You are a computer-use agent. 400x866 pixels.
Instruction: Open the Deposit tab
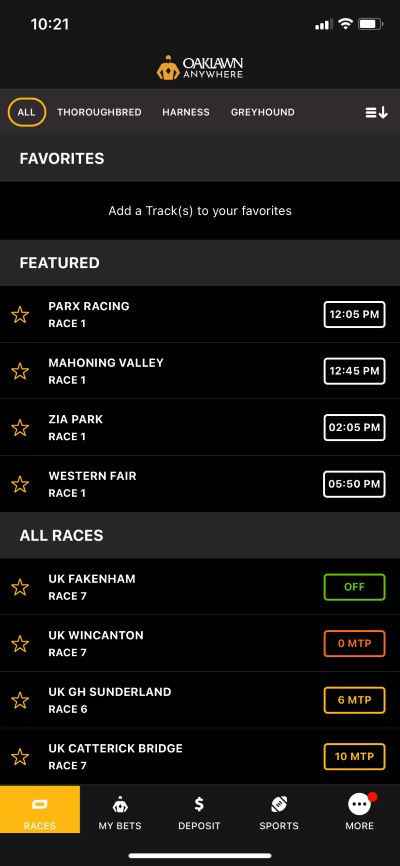pos(199,810)
